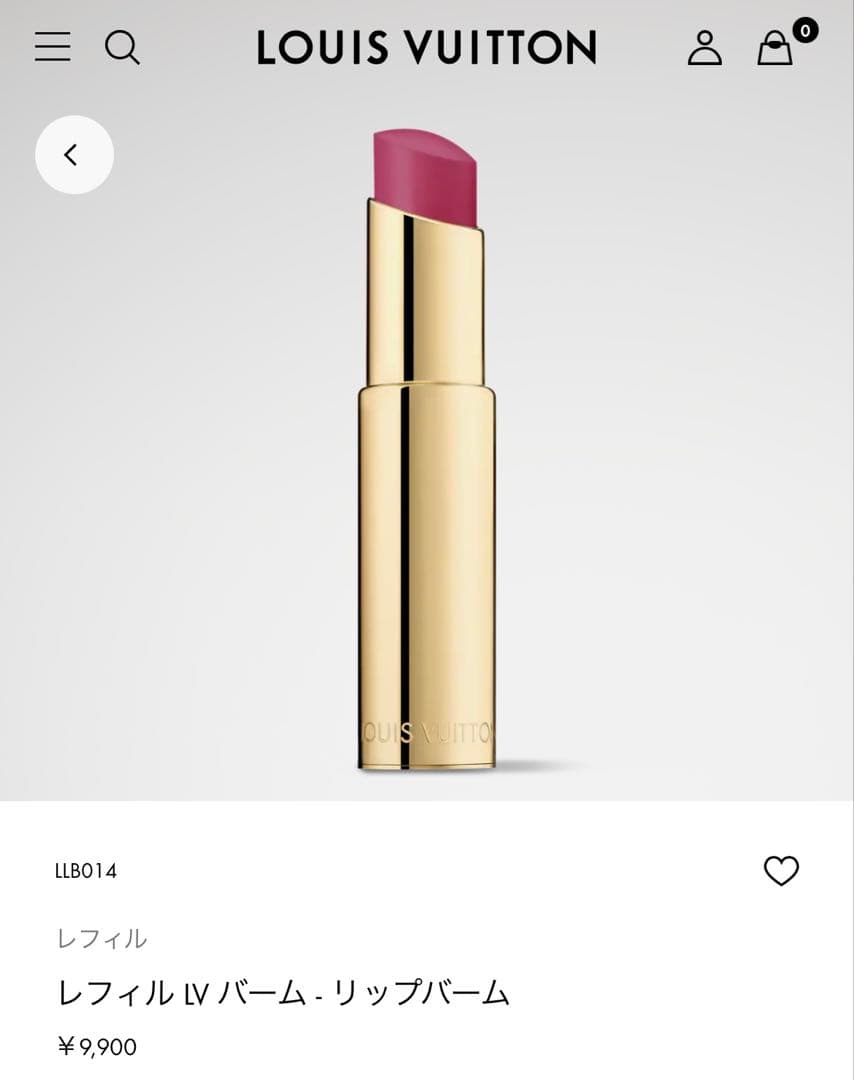Open the shopping bag icon
The image size is (854, 1080).
click(775, 50)
